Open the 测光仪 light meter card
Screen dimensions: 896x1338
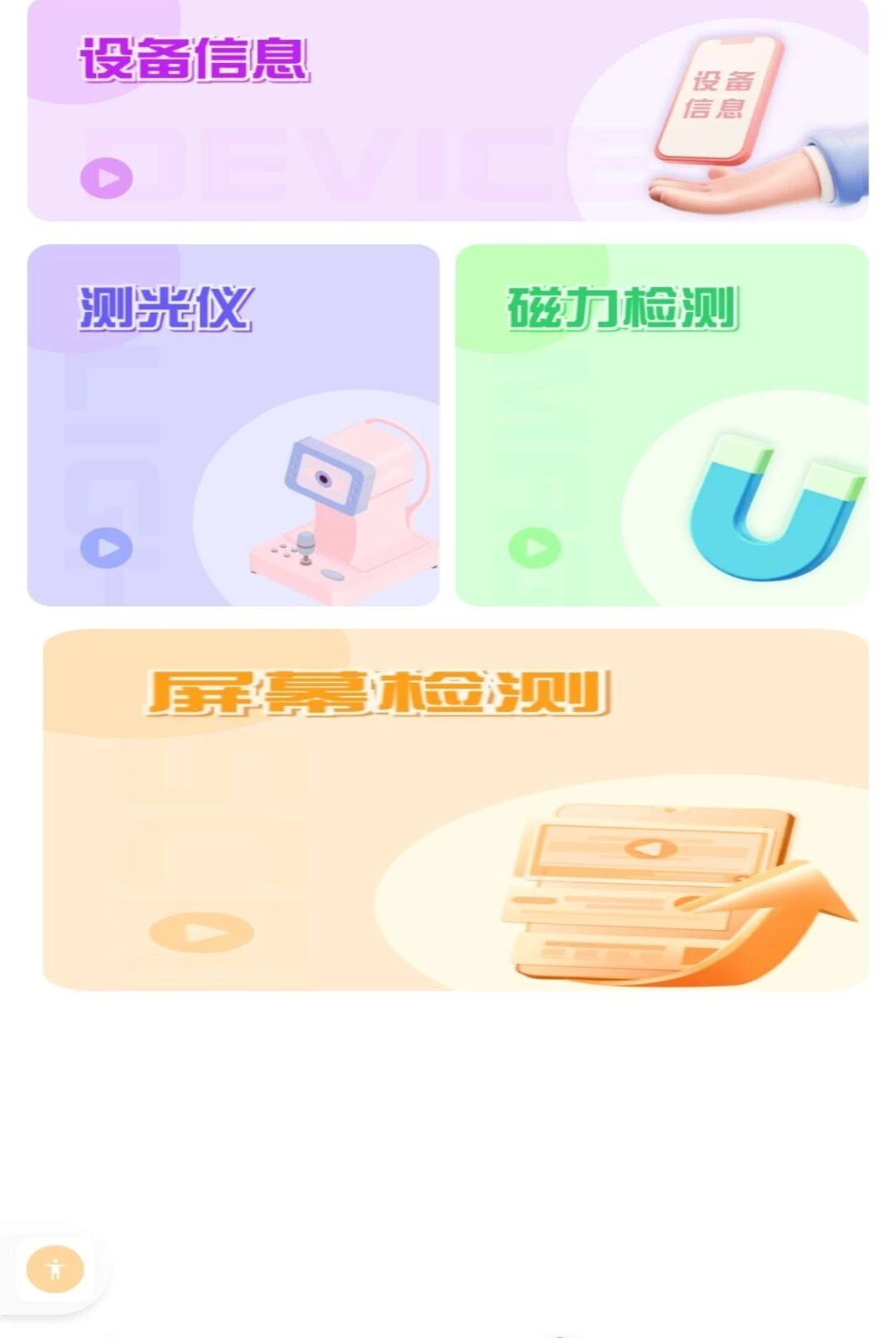233,425
